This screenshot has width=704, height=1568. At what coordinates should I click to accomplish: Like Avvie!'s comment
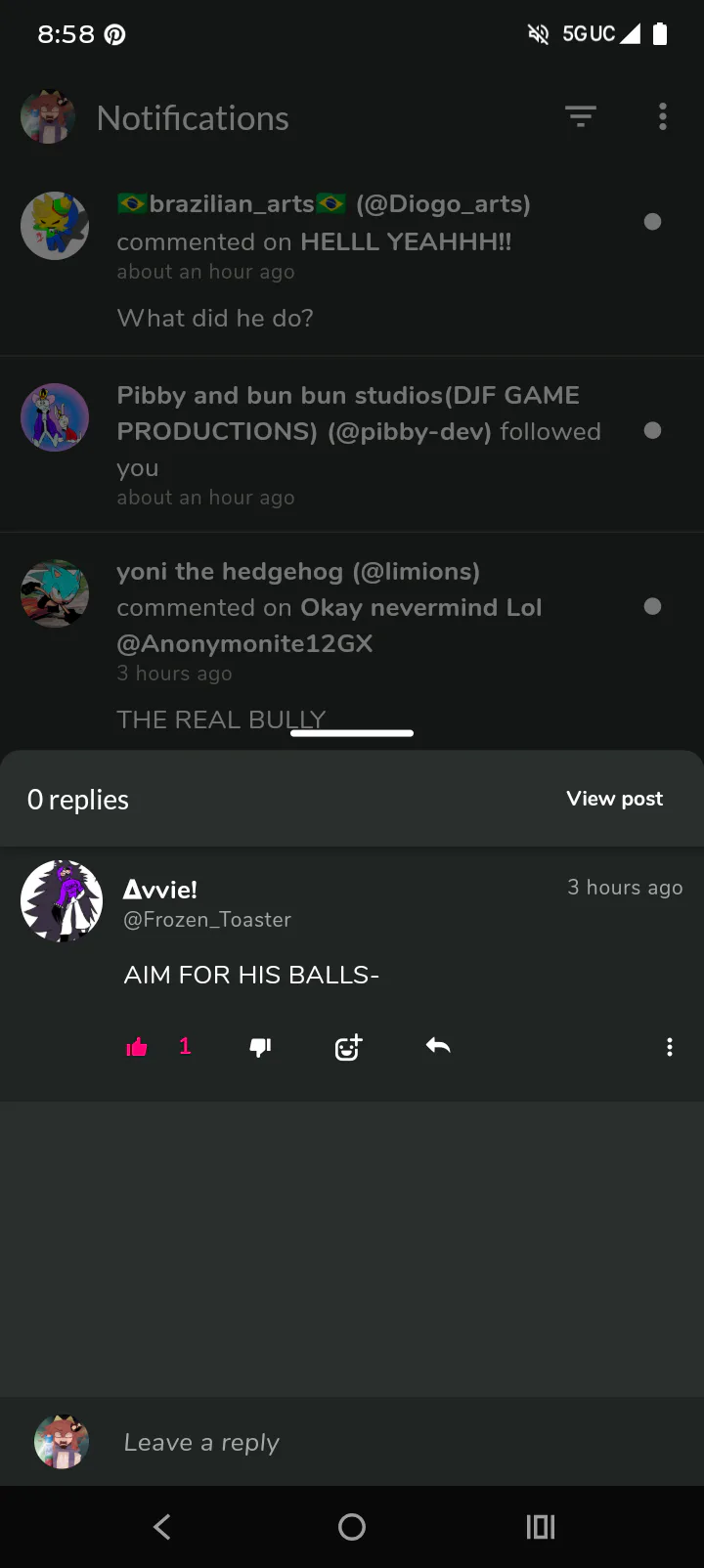pyautogui.click(x=137, y=1047)
